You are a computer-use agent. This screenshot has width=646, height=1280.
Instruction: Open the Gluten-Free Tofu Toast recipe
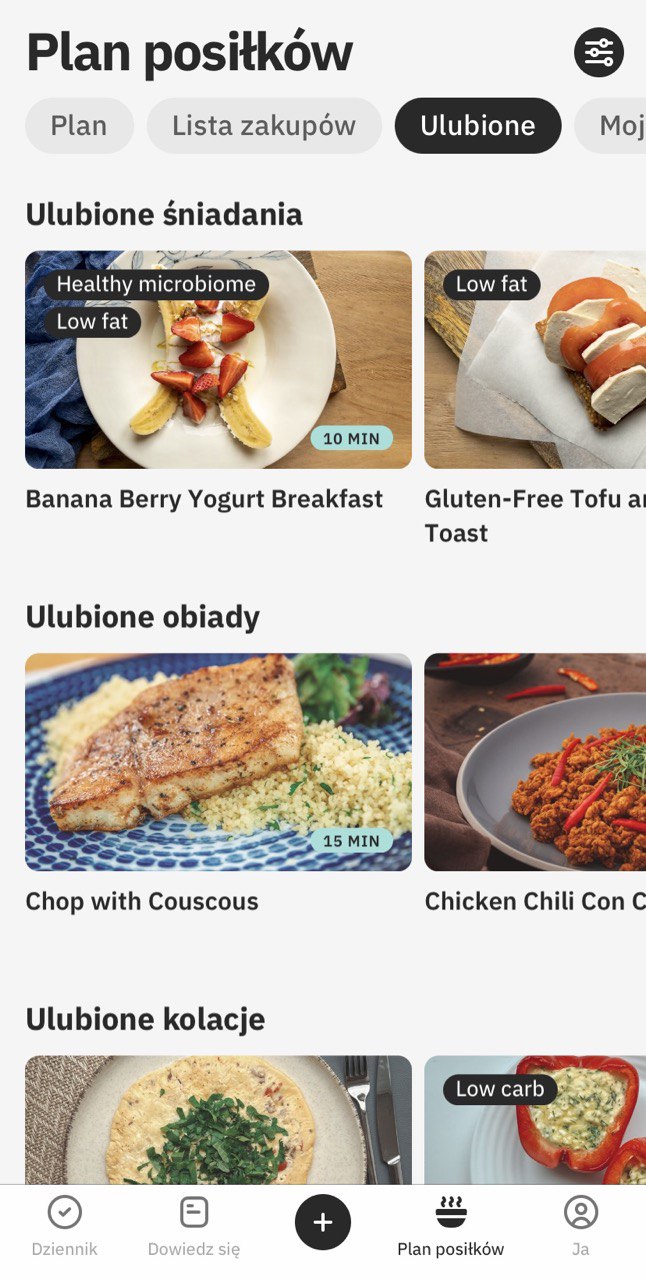[x=535, y=360]
